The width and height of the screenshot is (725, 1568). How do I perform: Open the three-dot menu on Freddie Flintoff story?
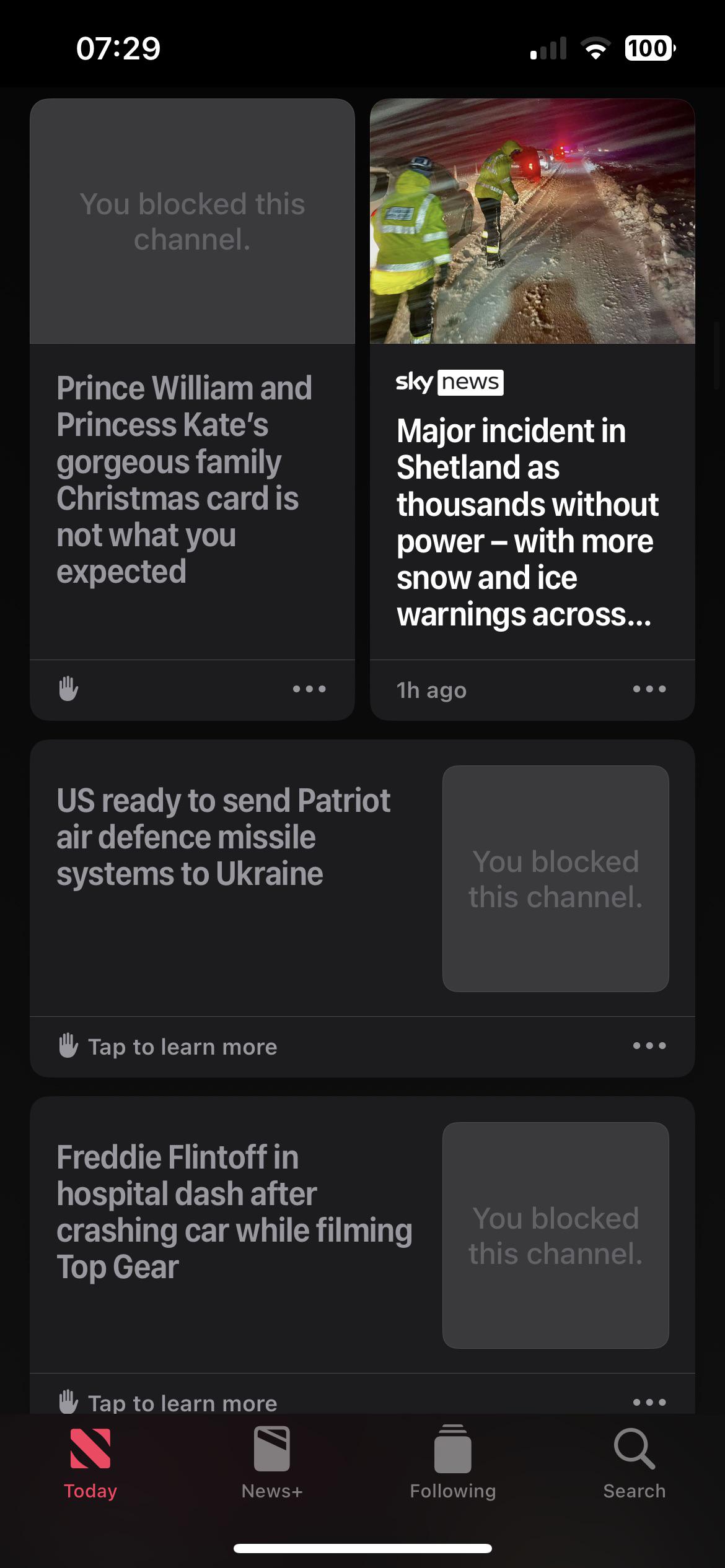[x=649, y=1402]
